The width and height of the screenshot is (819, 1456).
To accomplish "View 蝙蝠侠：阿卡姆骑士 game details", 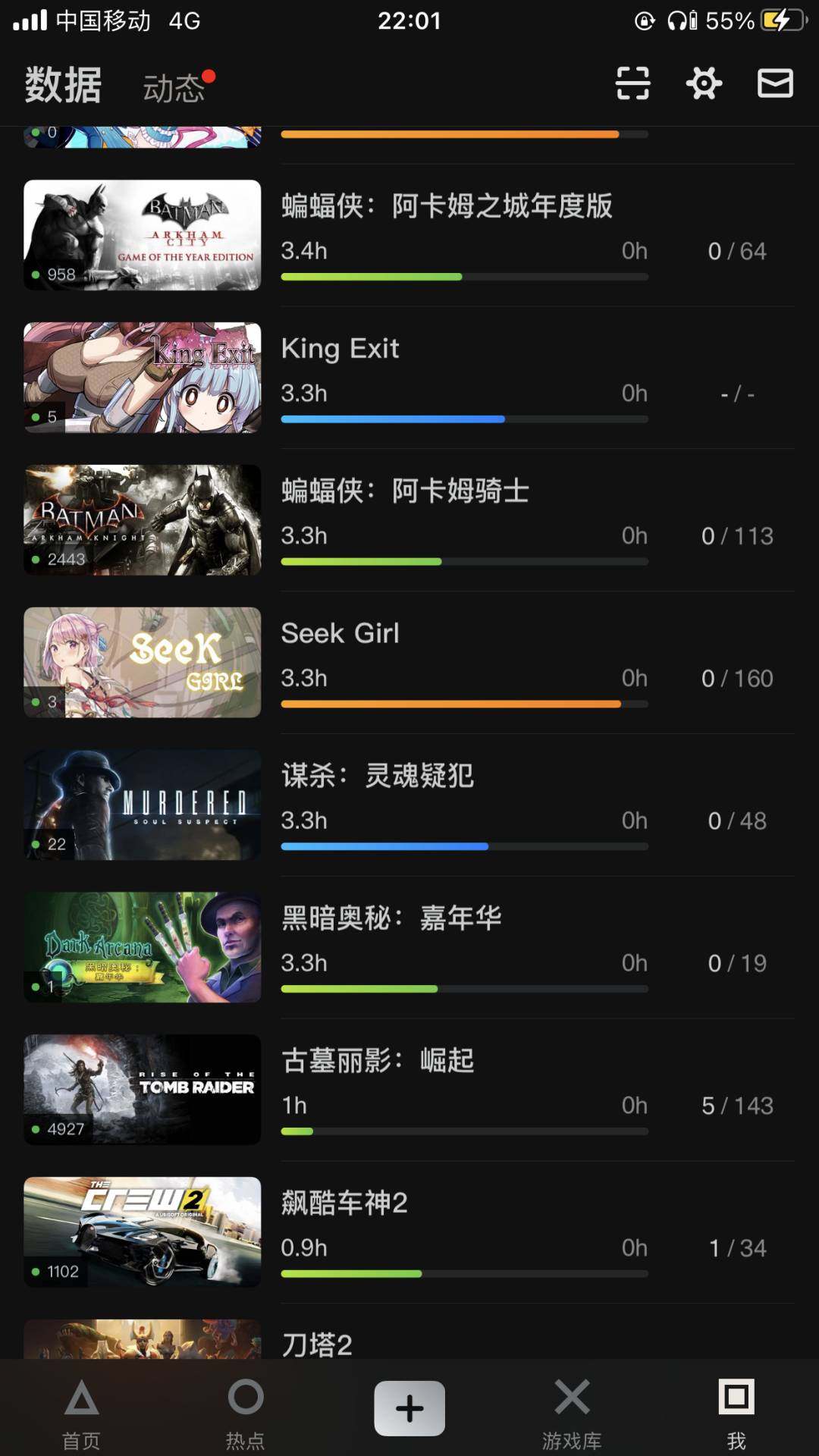I will click(x=405, y=491).
